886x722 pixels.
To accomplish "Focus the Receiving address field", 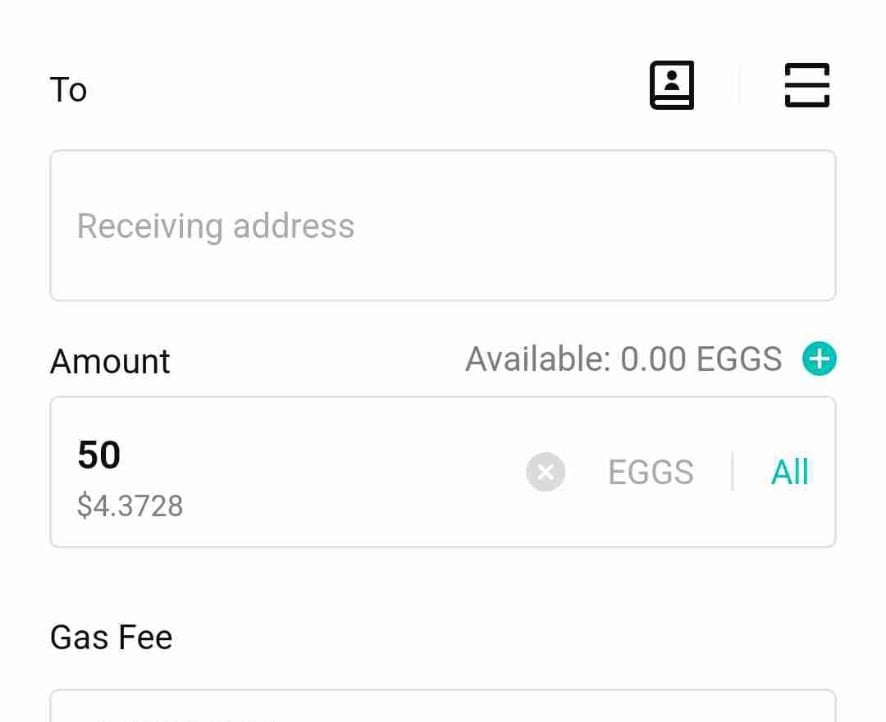I will [442, 226].
